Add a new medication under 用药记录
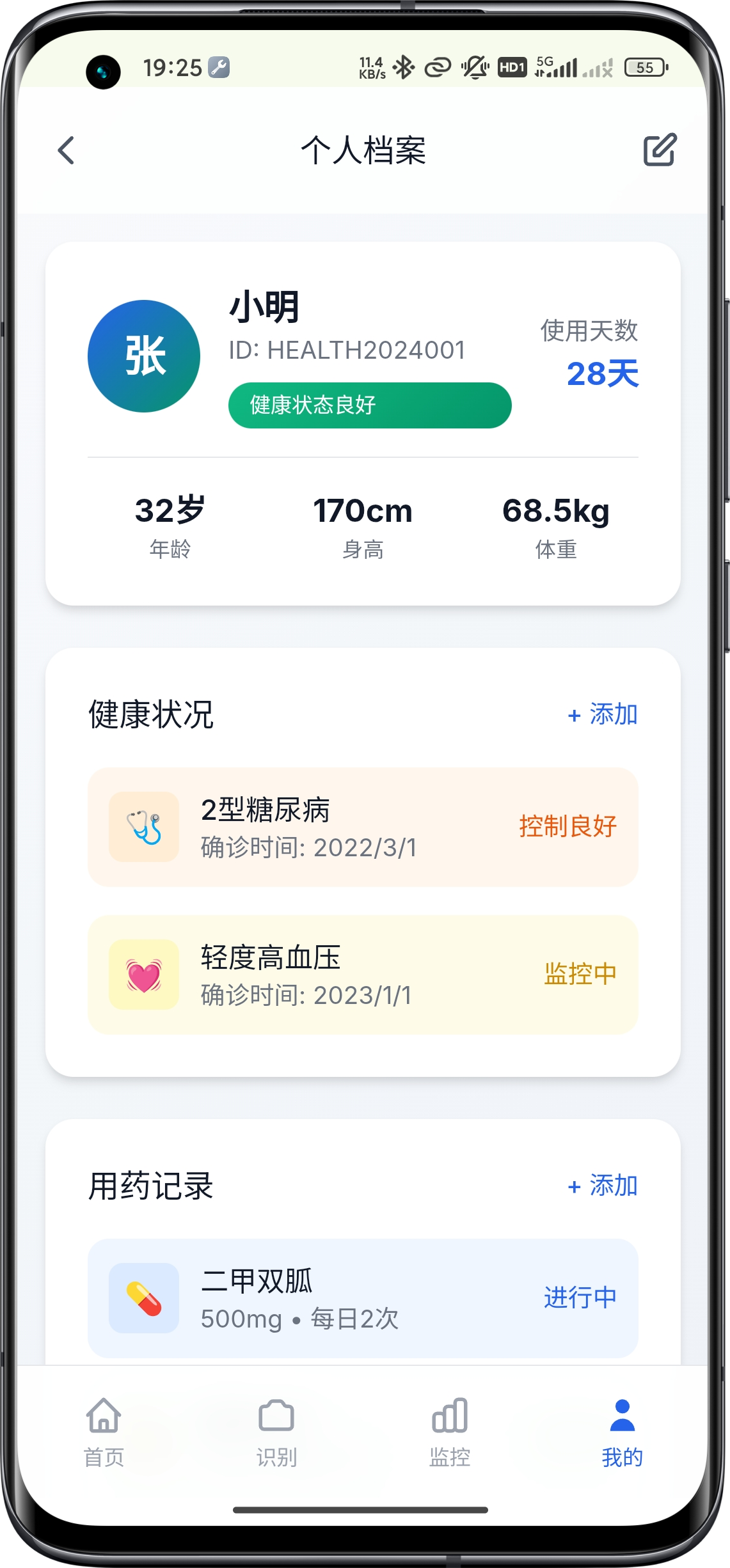 point(603,1186)
